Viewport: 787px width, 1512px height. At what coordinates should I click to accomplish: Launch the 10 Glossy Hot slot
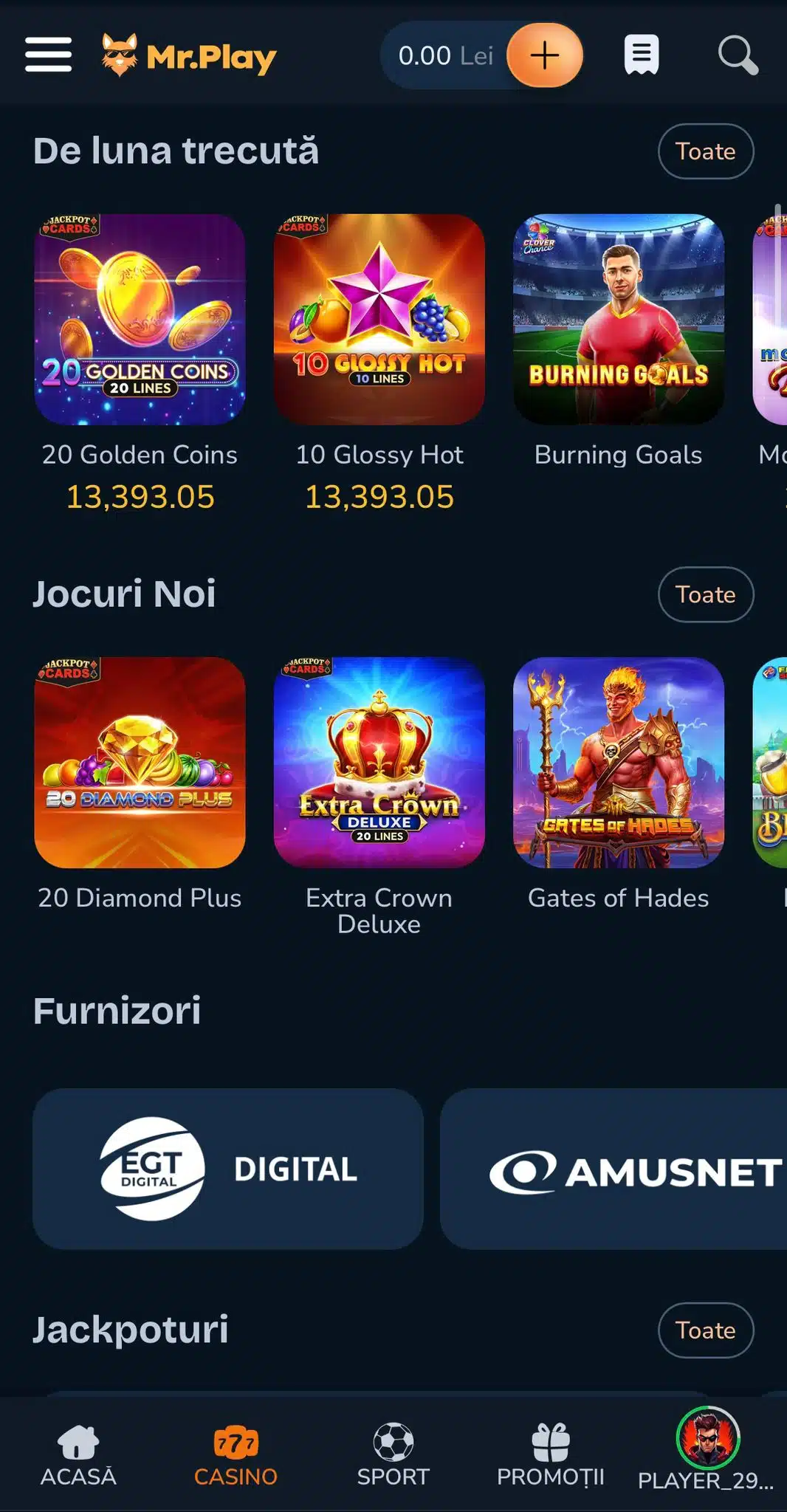click(379, 320)
